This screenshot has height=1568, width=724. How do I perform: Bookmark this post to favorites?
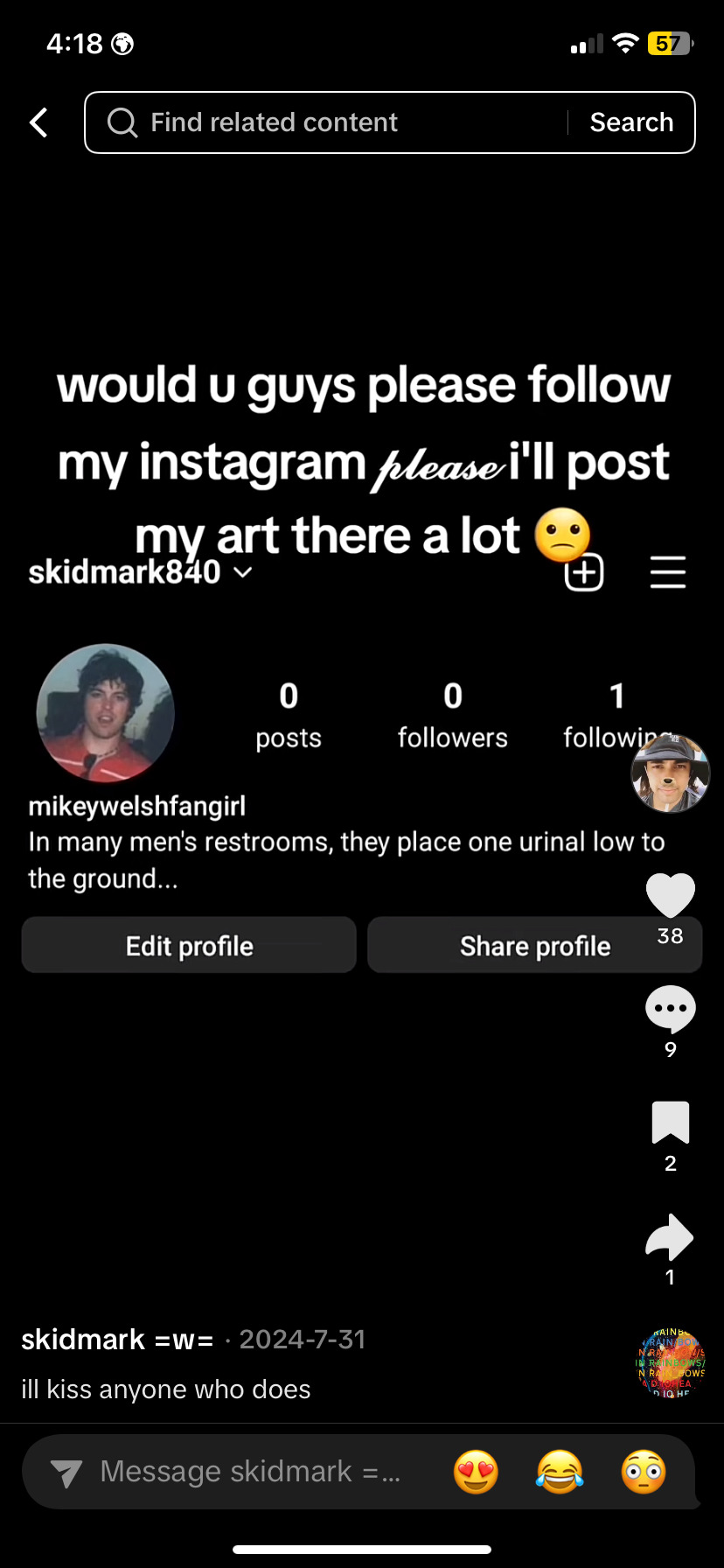point(670,1123)
